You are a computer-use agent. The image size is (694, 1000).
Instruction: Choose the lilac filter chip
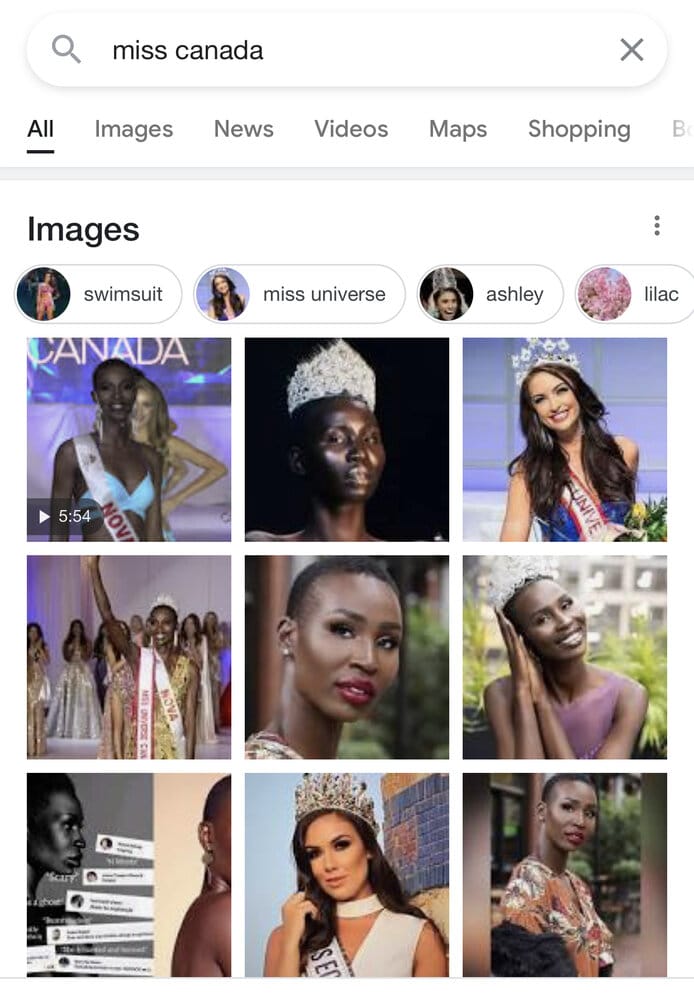[636, 294]
